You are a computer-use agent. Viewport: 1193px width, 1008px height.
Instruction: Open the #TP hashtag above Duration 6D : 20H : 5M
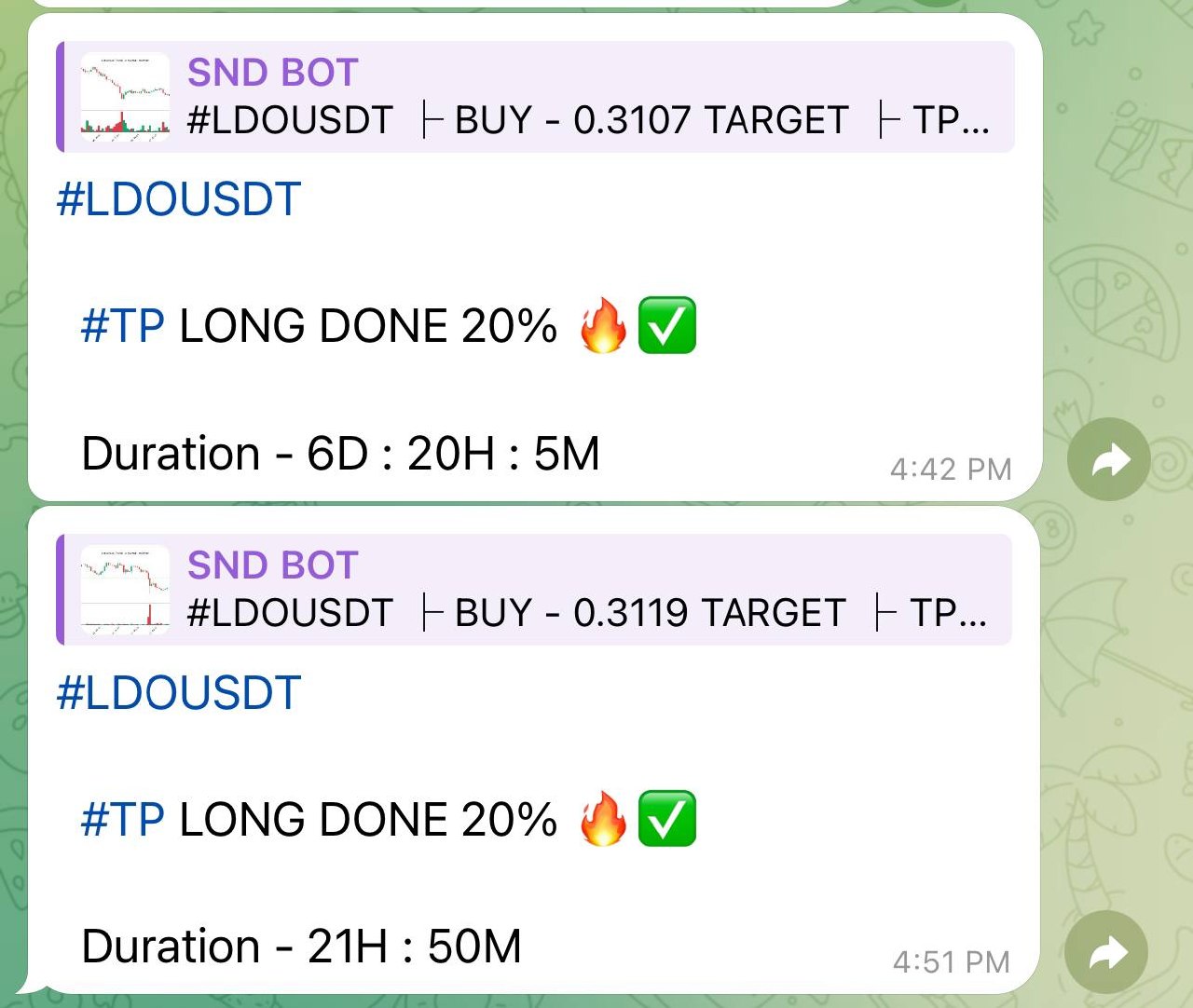123,326
